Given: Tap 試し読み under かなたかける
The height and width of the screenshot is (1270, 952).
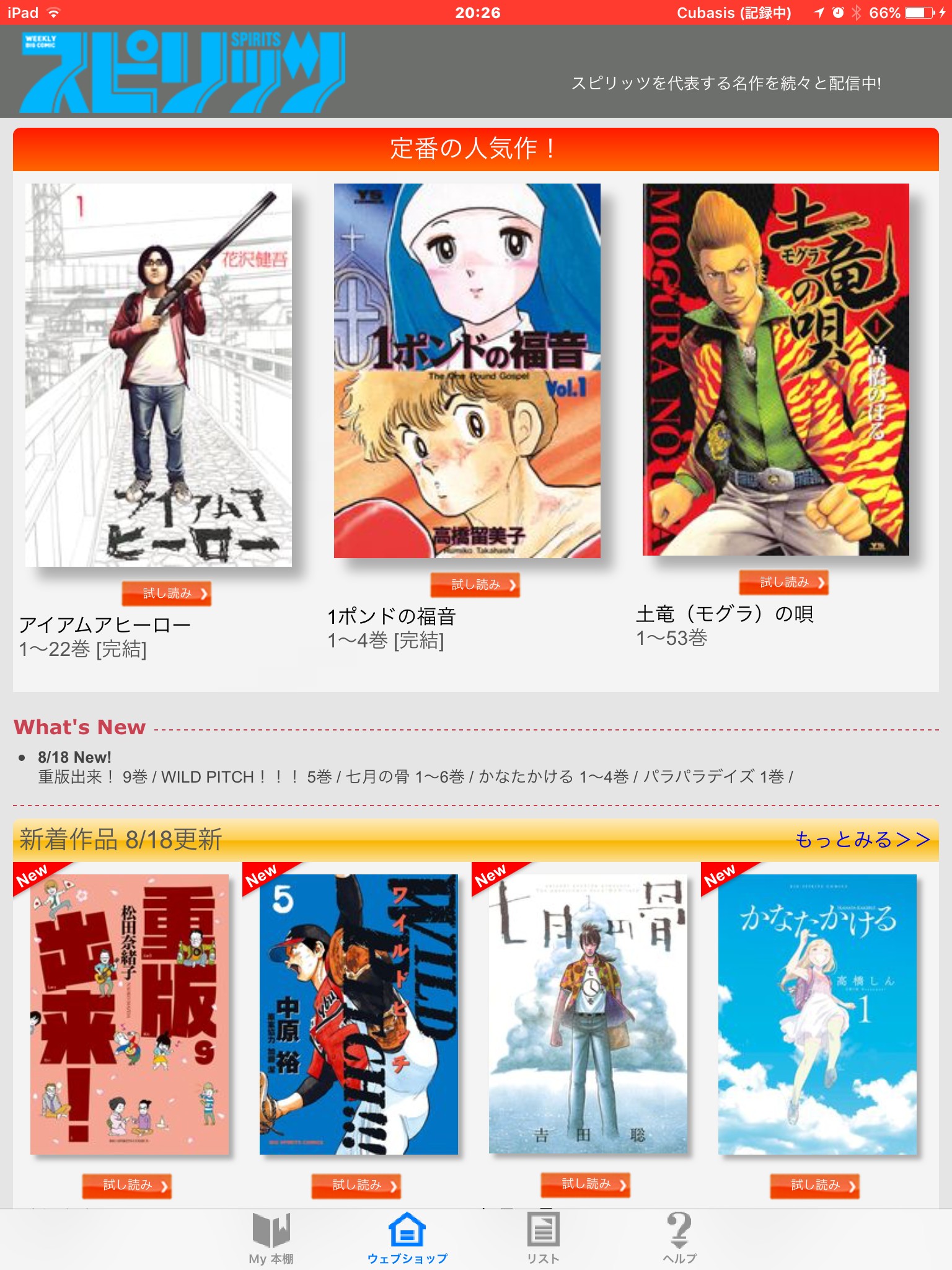Looking at the screenshot, I should pyautogui.click(x=815, y=1186).
